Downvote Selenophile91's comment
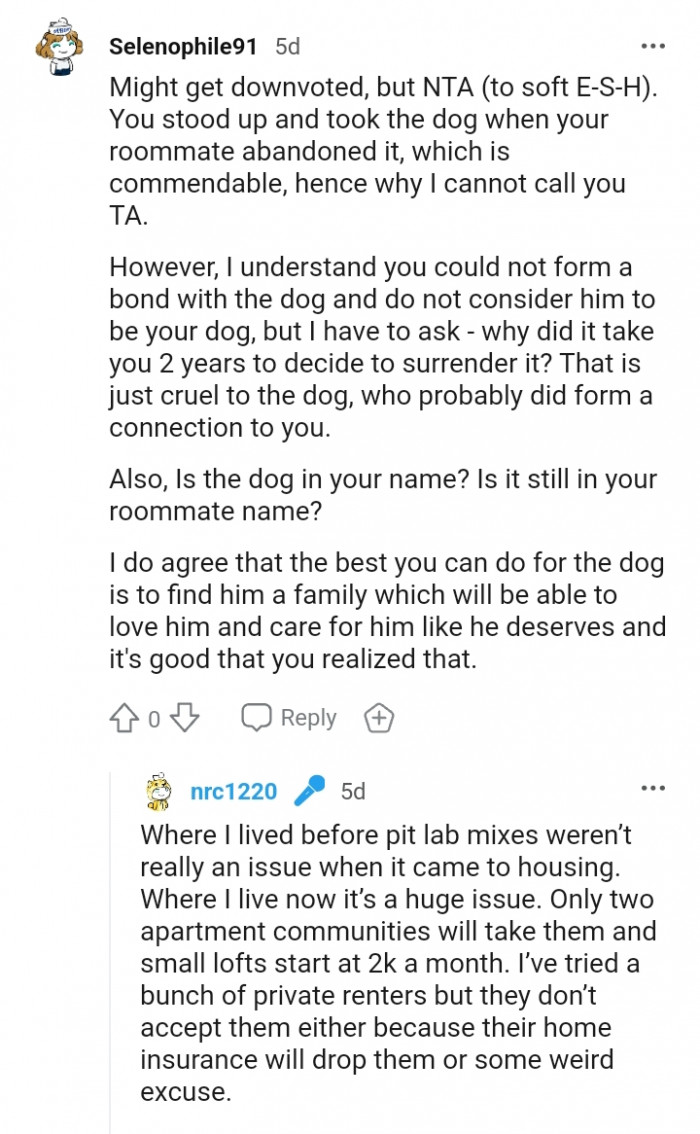This screenshot has width=700, height=1134. coord(187,718)
